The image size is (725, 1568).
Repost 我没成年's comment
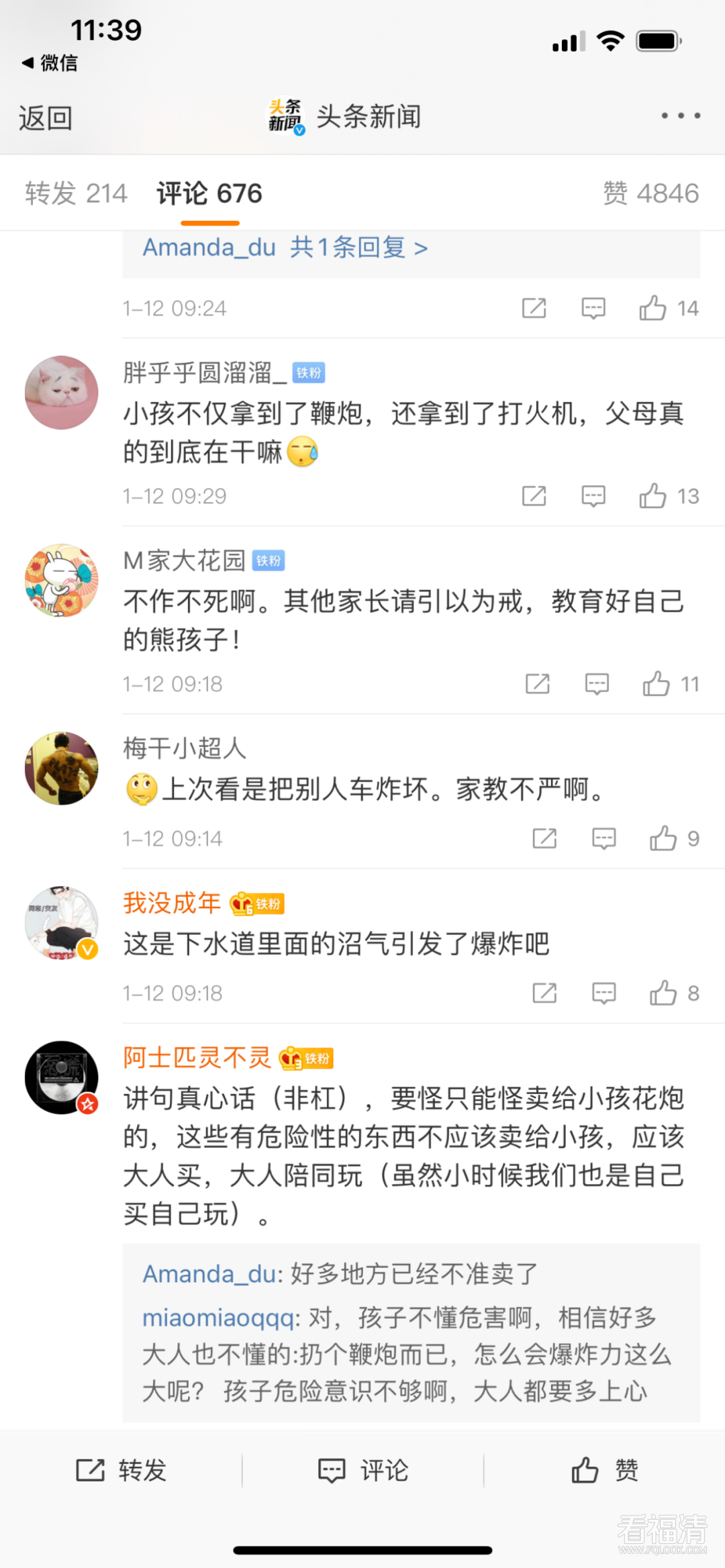(x=544, y=993)
